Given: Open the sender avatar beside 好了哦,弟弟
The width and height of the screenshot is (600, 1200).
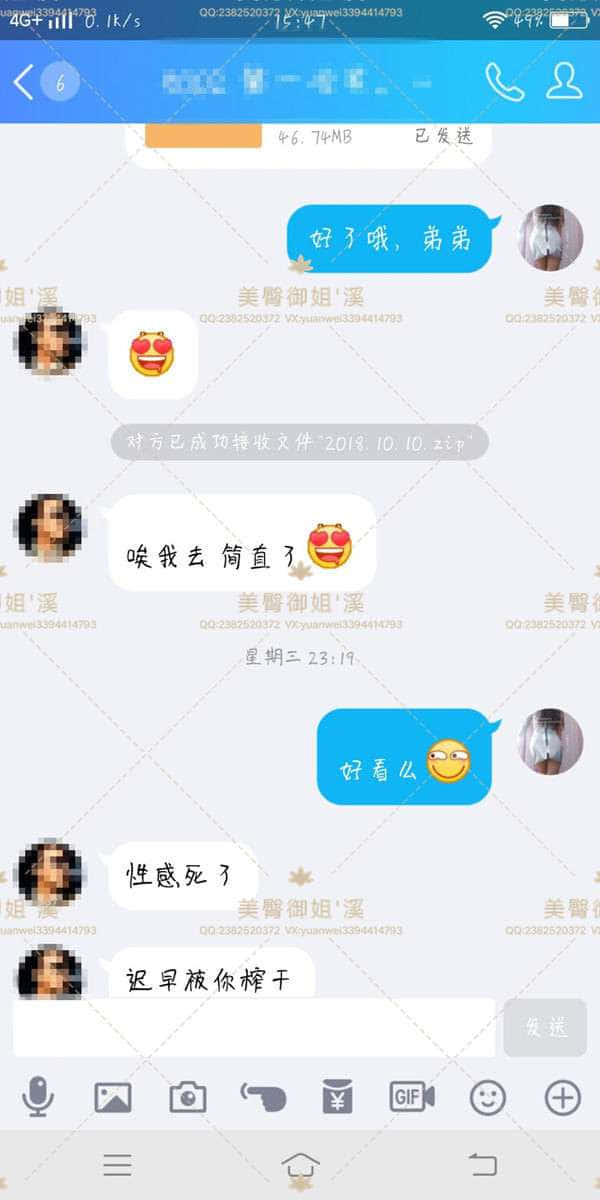Looking at the screenshot, I should pos(550,238).
